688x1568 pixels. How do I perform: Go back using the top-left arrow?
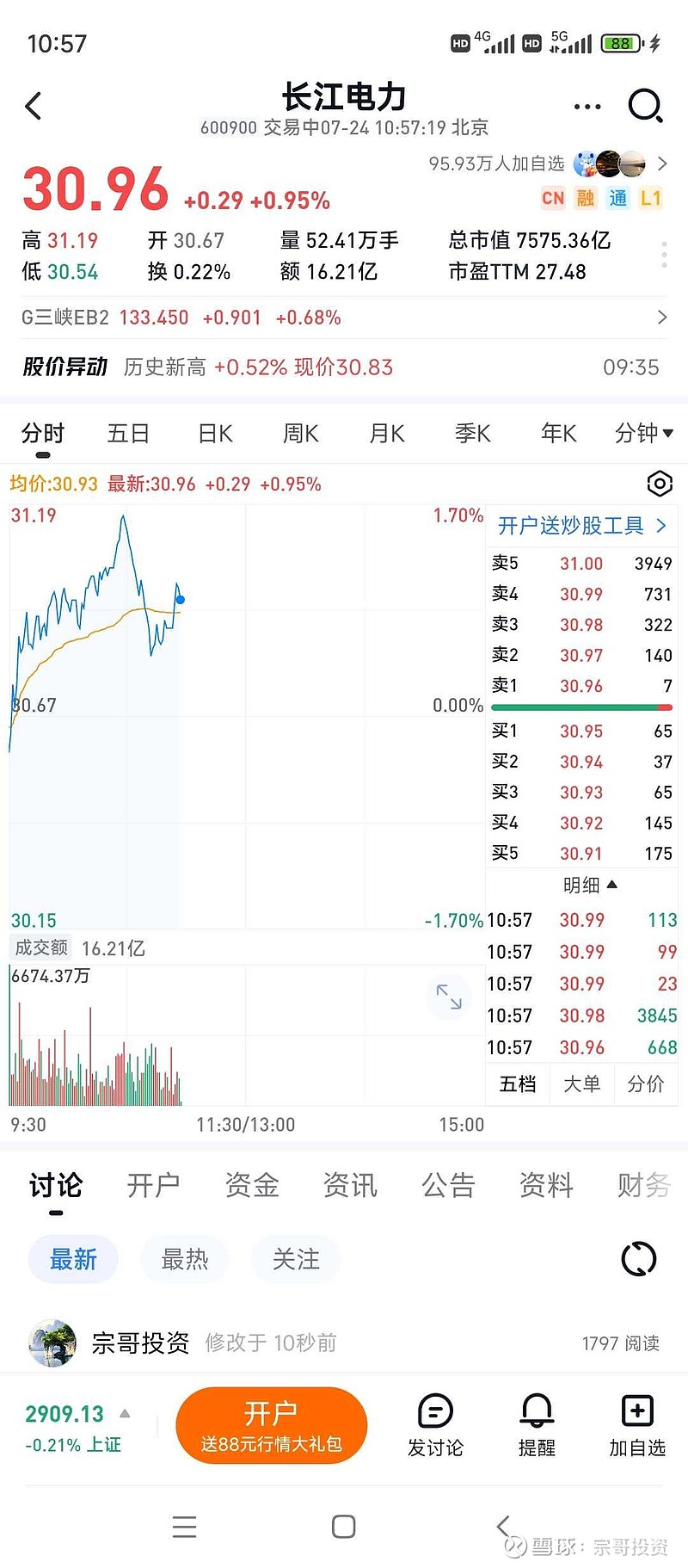(x=34, y=106)
